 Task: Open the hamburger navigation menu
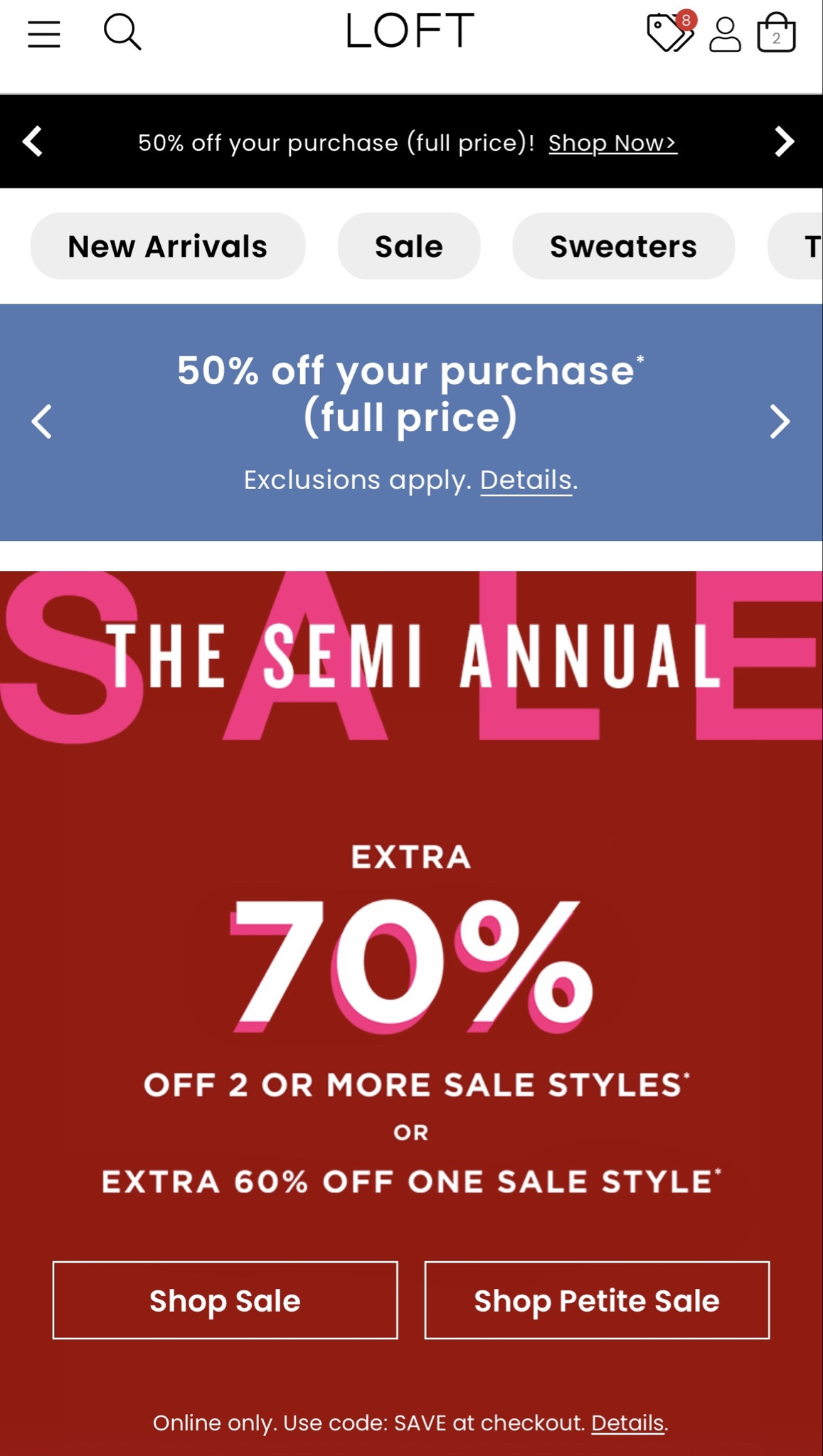pyautogui.click(x=43, y=33)
